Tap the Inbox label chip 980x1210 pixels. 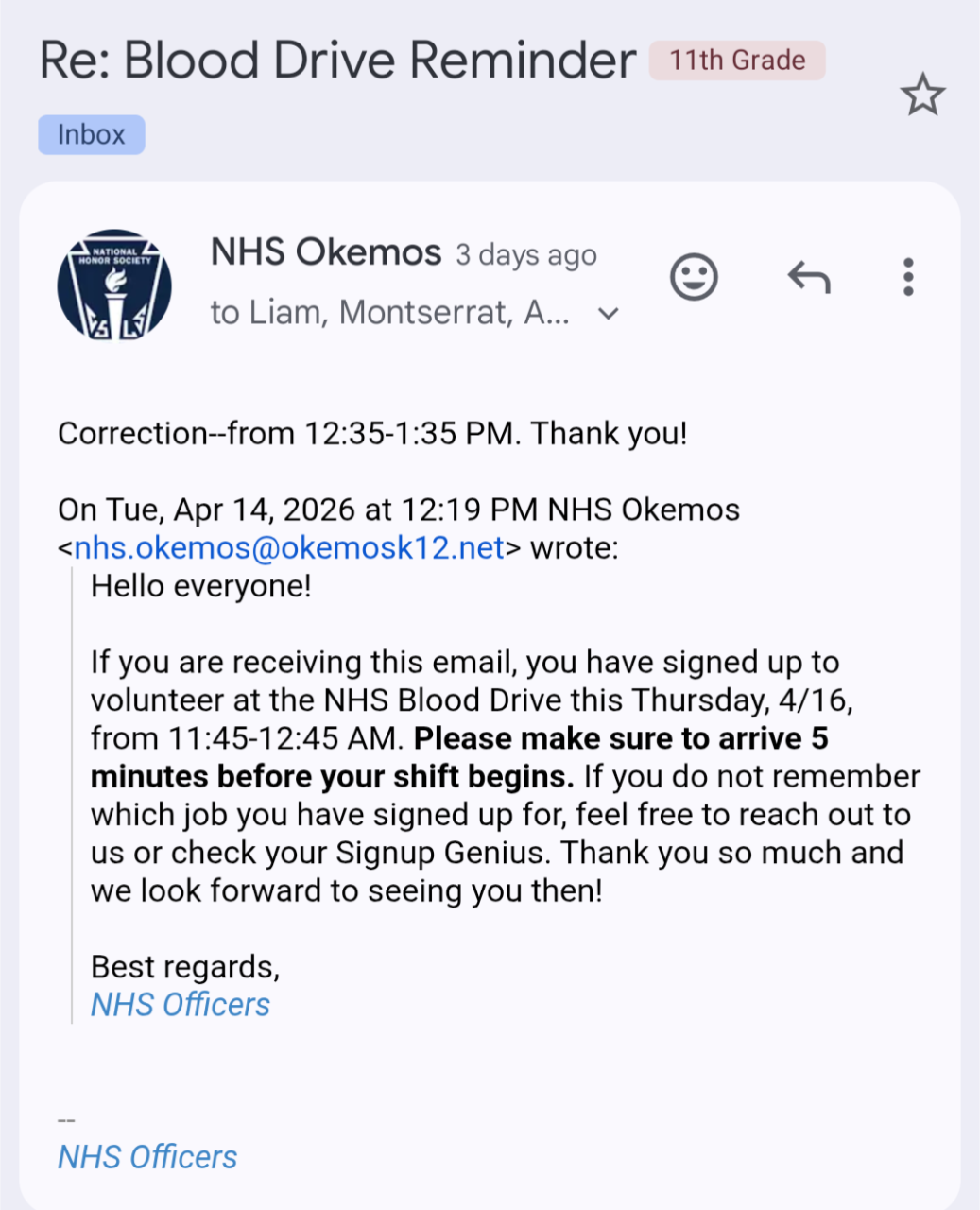click(x=92, y=134)
